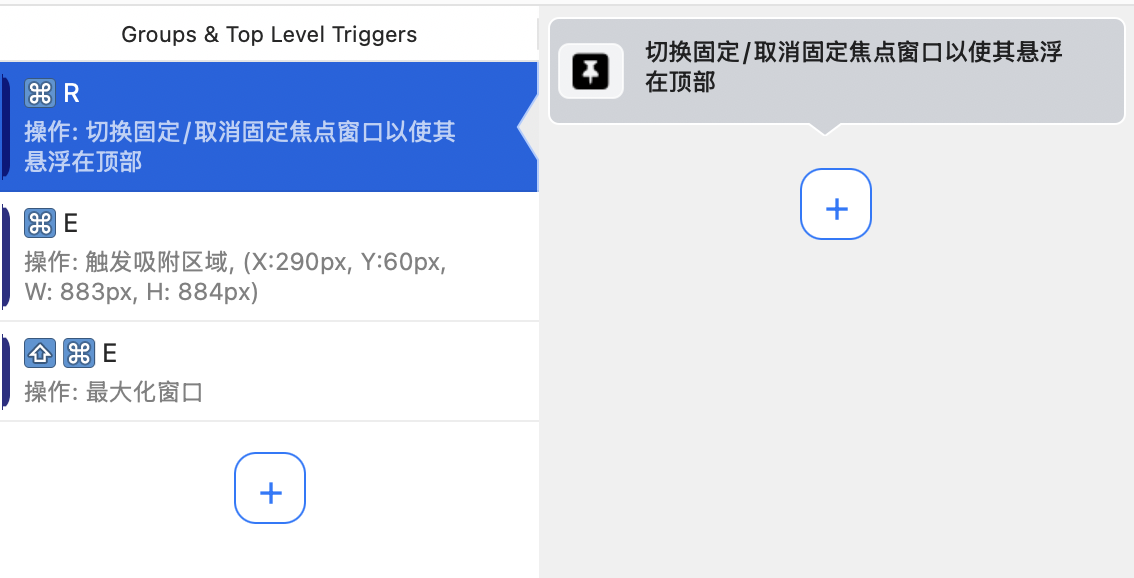The width and height of the screenshot is (1134, 578).
Task: Open the pin/unpin focused window action card
Action: coord(836,70)
